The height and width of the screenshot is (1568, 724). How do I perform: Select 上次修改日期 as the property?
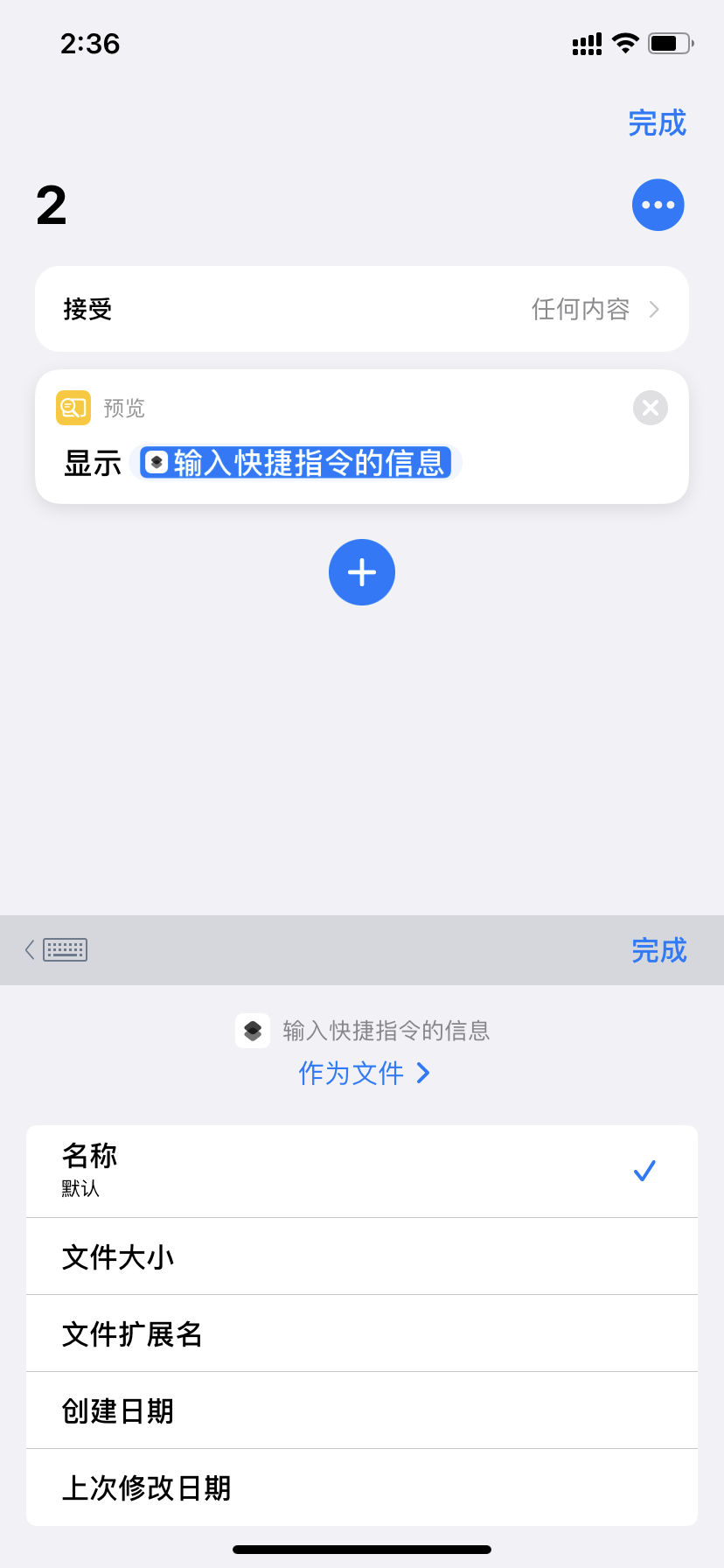point(362,1487)
